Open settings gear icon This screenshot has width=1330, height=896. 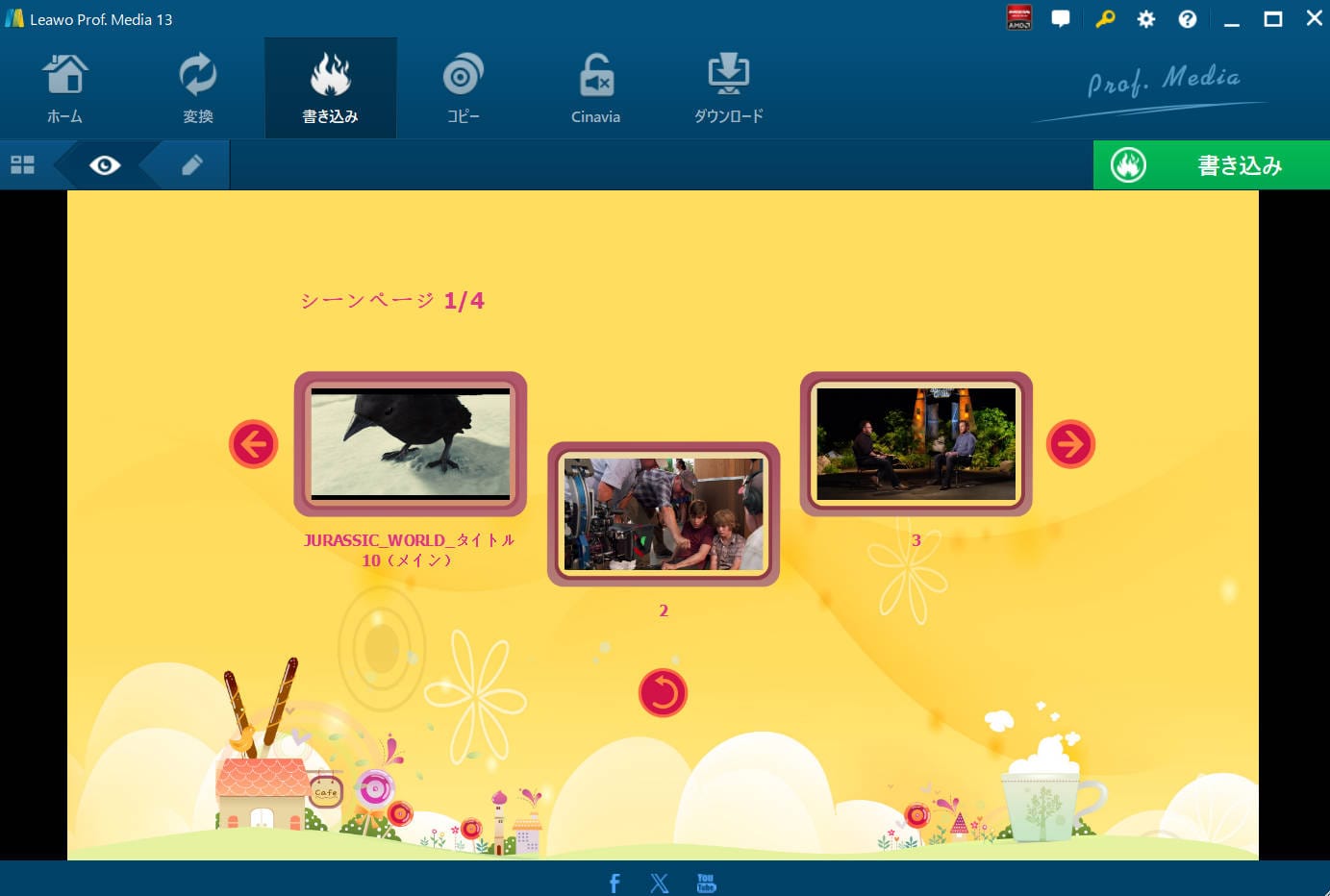pyautogui.click(x=1145, y=19)
